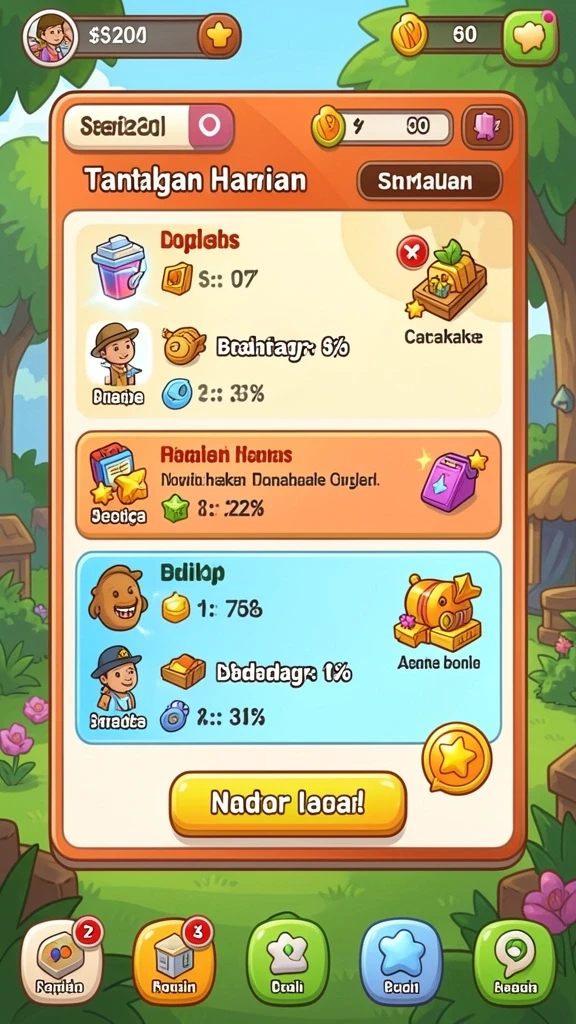Switch to the green chat Beadin tab

click(515, 961)
